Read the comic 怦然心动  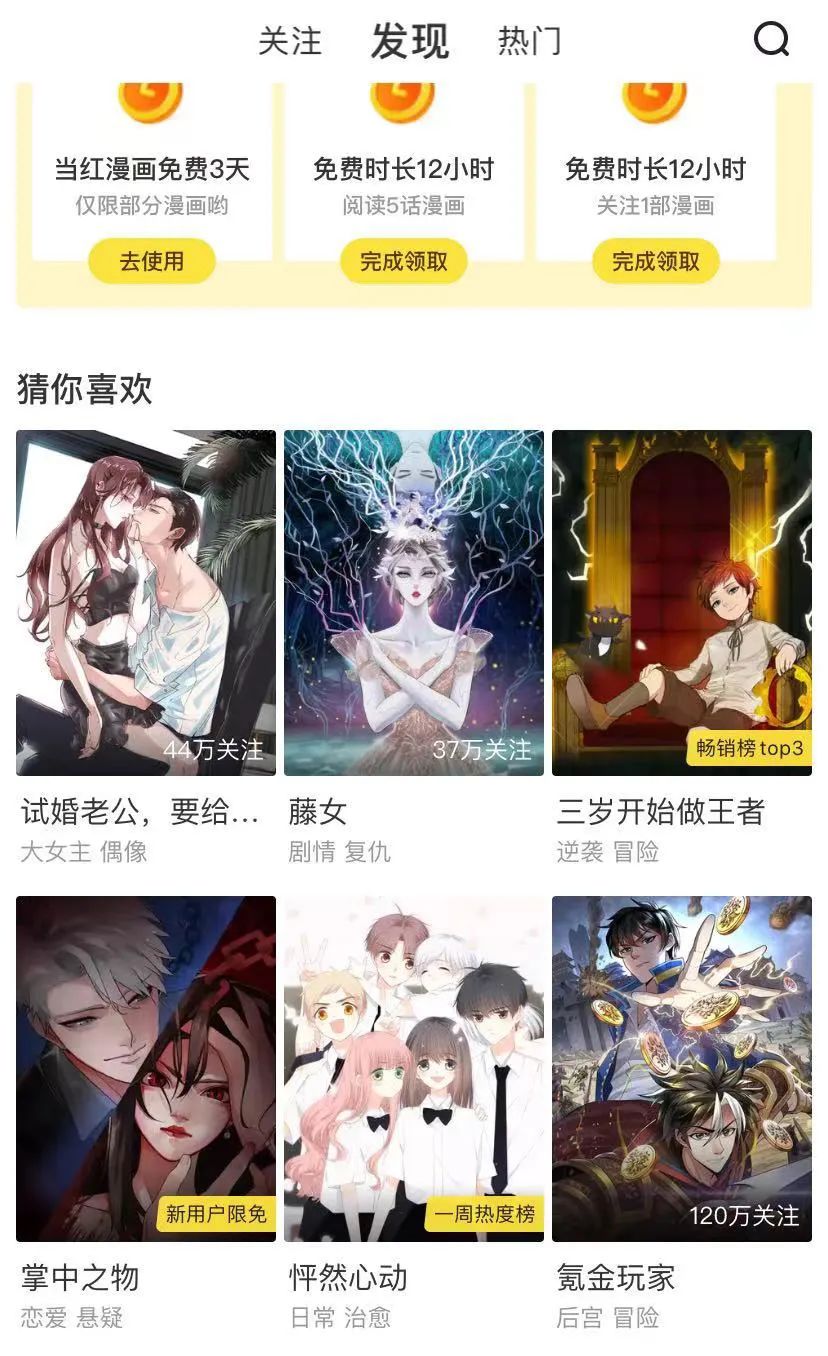(x=414, y=1068)
